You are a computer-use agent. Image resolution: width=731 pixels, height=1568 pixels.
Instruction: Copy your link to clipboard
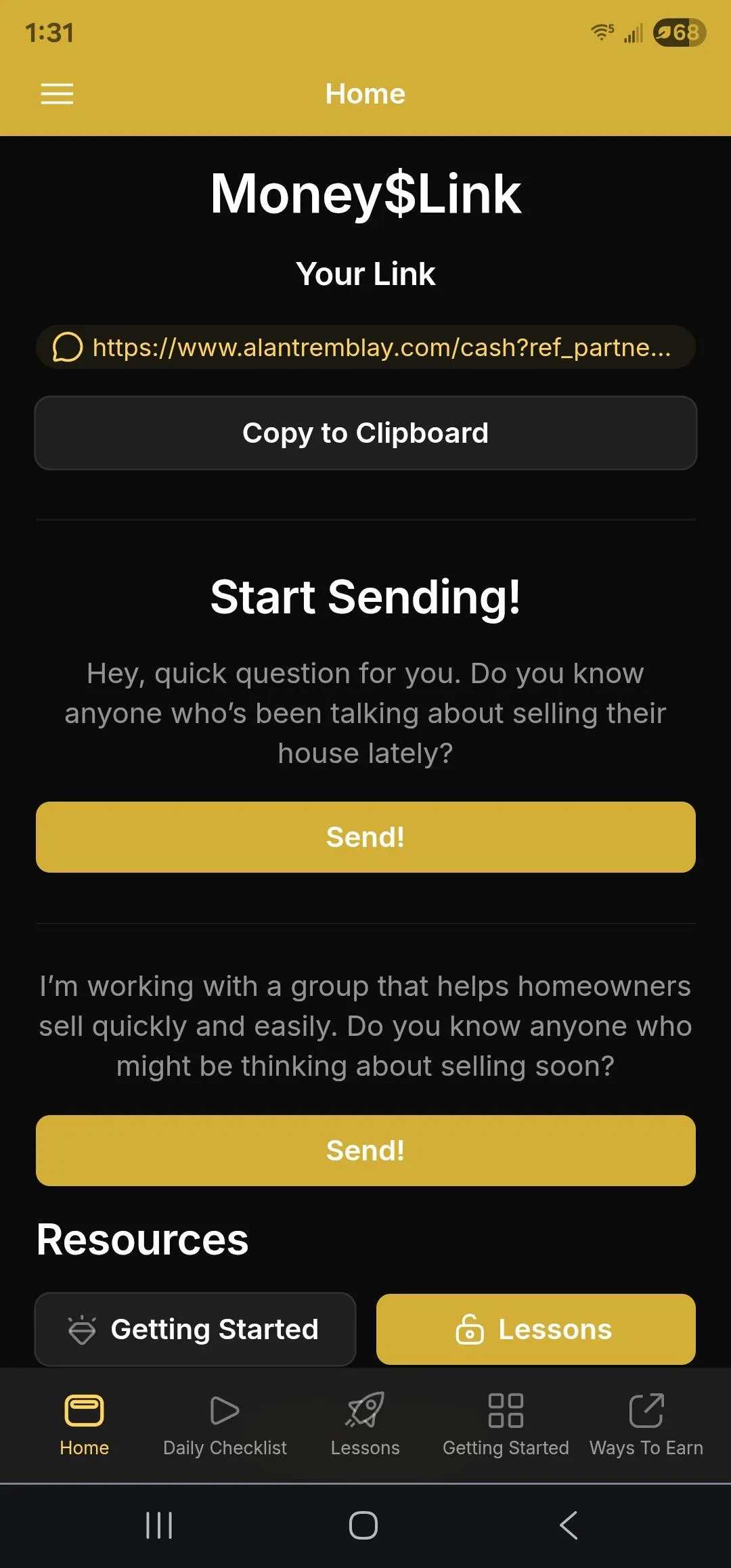tap(365, 433)
